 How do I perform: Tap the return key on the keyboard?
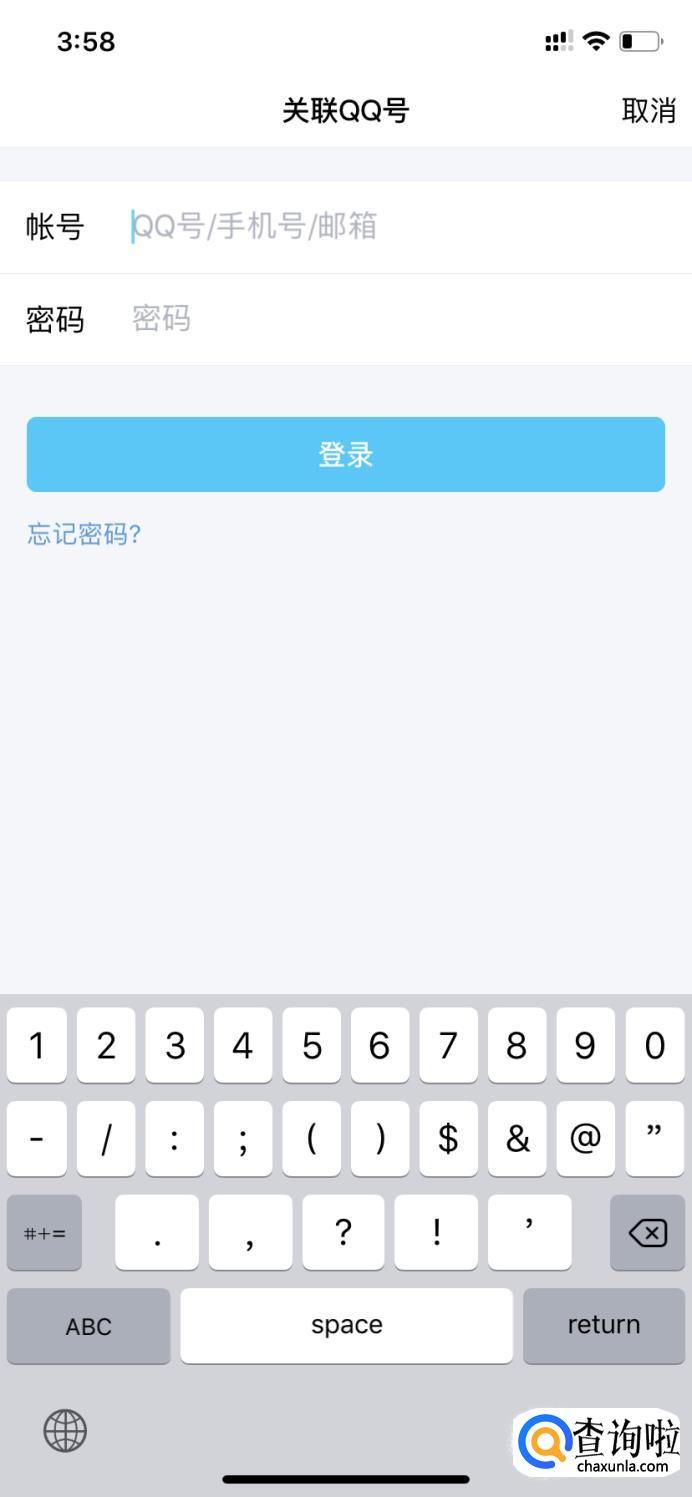click(x=603, y=1325)
